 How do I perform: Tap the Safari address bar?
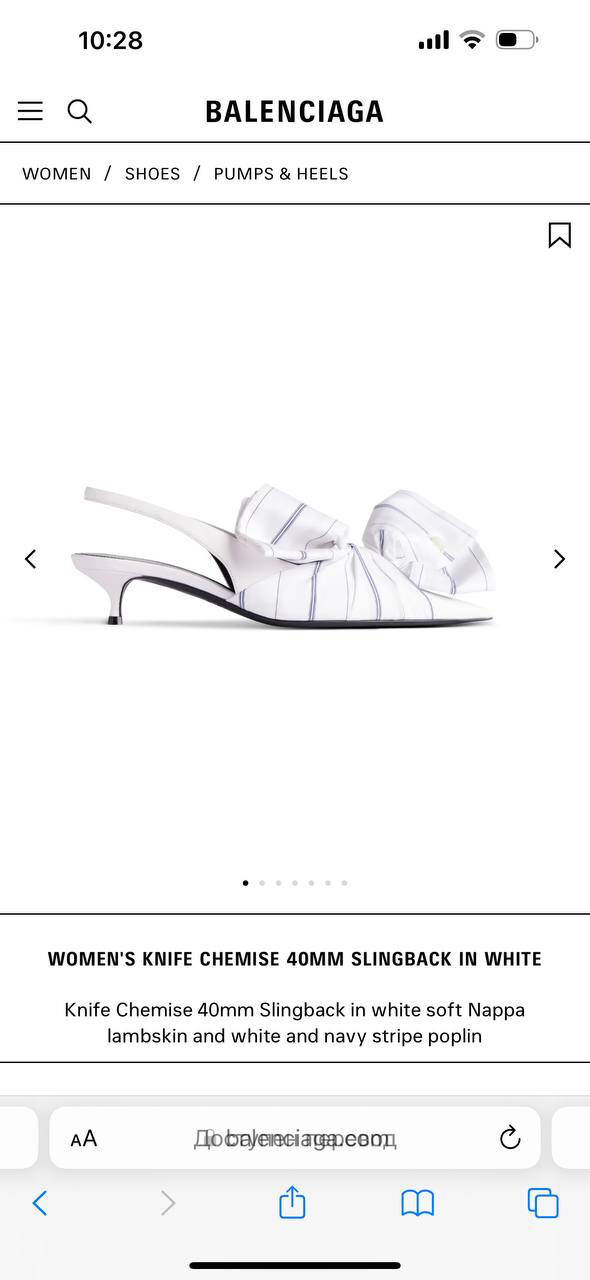tap(295, 1138)
